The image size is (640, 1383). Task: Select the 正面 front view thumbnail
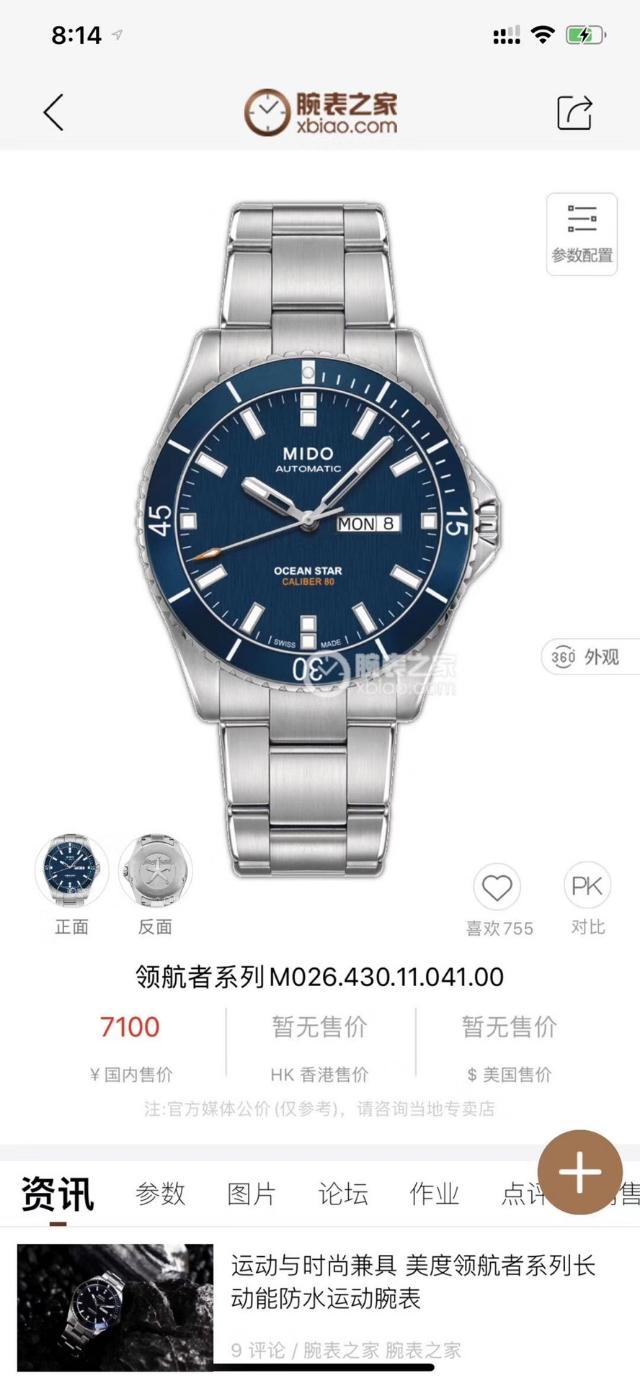[72, 872]
